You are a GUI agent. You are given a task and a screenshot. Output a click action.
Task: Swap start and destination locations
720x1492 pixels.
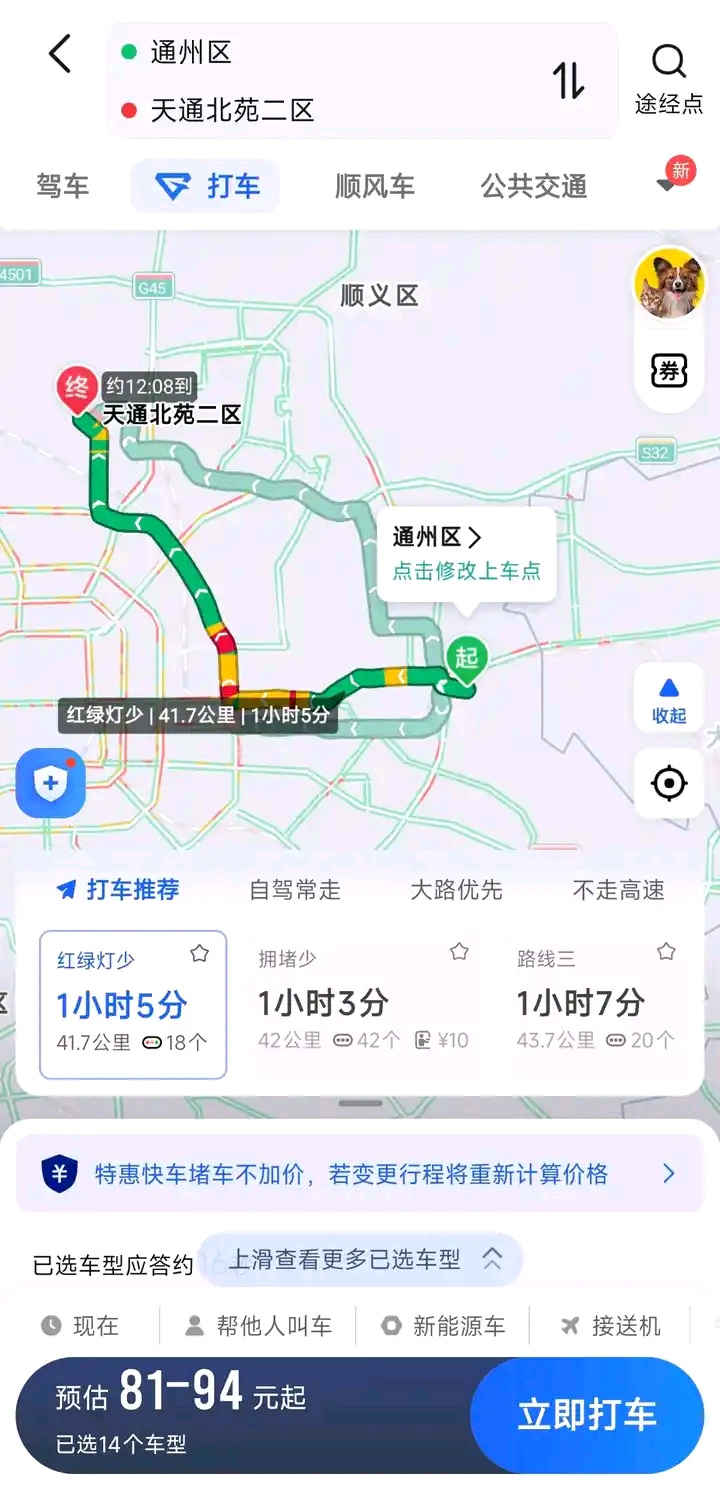569,80
